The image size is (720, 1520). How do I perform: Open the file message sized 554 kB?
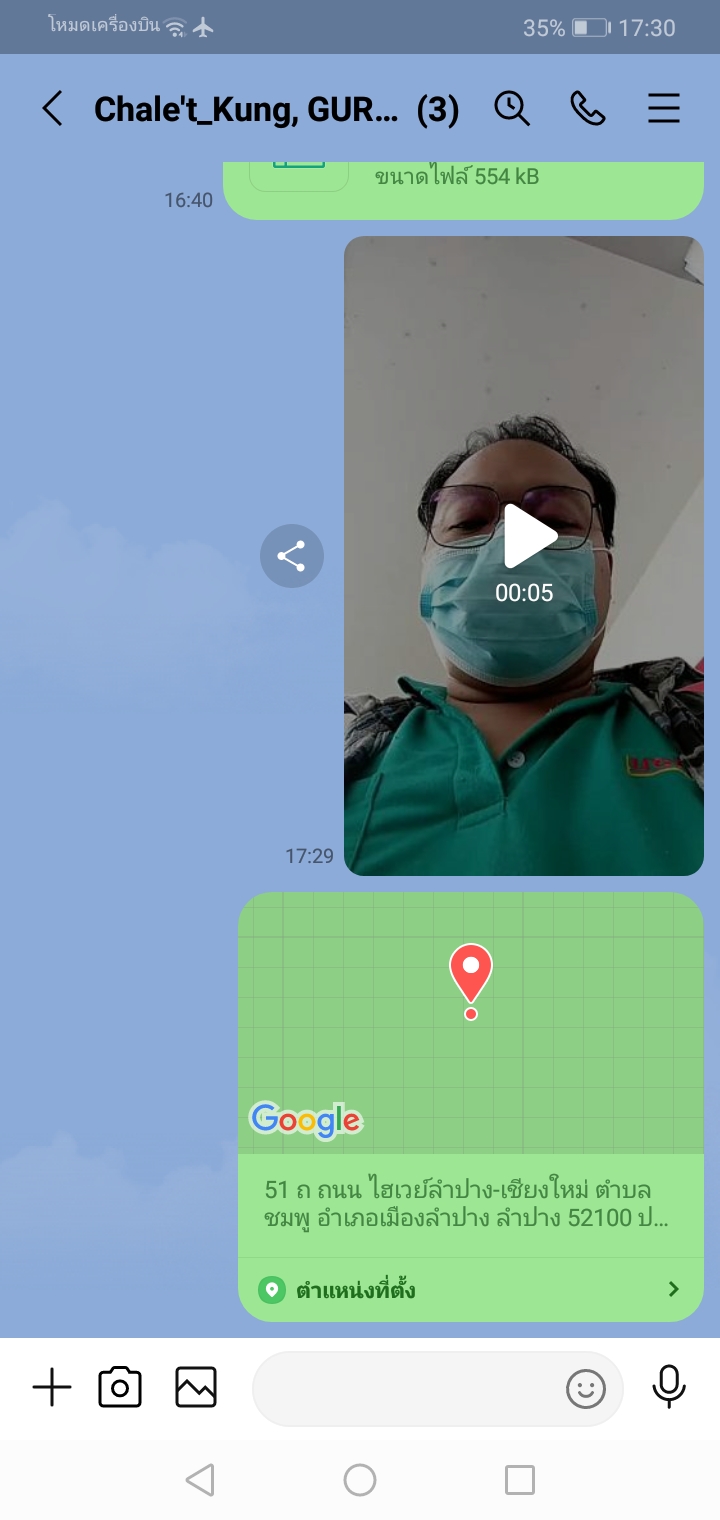click(x=462, y=186)
